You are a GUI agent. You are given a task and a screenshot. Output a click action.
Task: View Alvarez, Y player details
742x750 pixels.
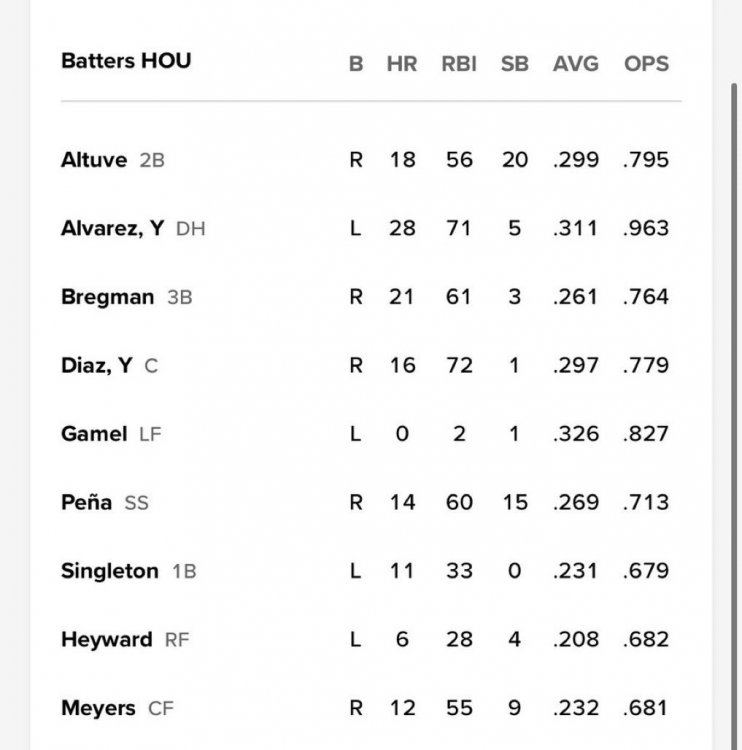click(112, 228)
